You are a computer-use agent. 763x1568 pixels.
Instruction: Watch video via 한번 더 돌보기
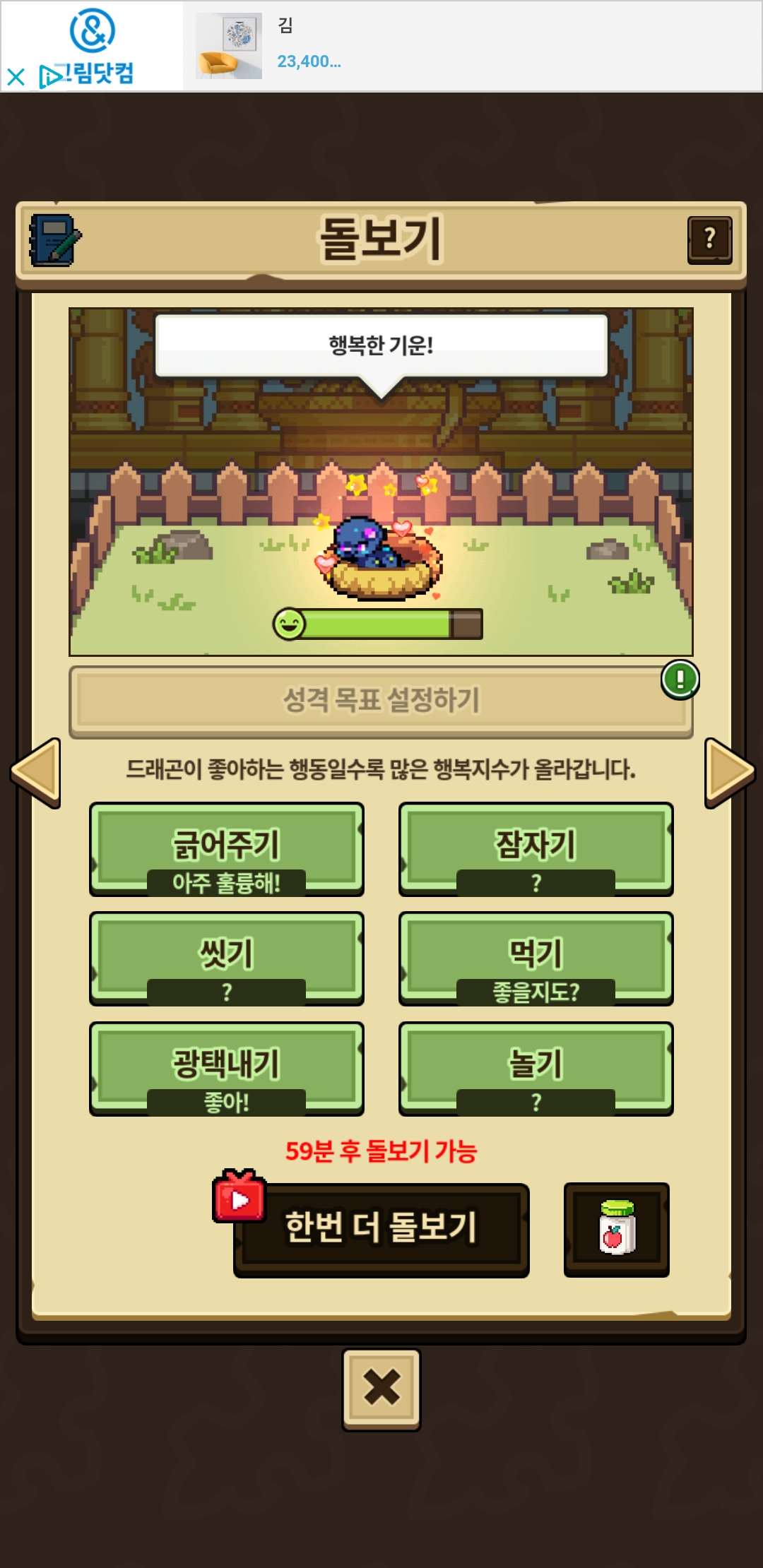[x=381, y=1229]
